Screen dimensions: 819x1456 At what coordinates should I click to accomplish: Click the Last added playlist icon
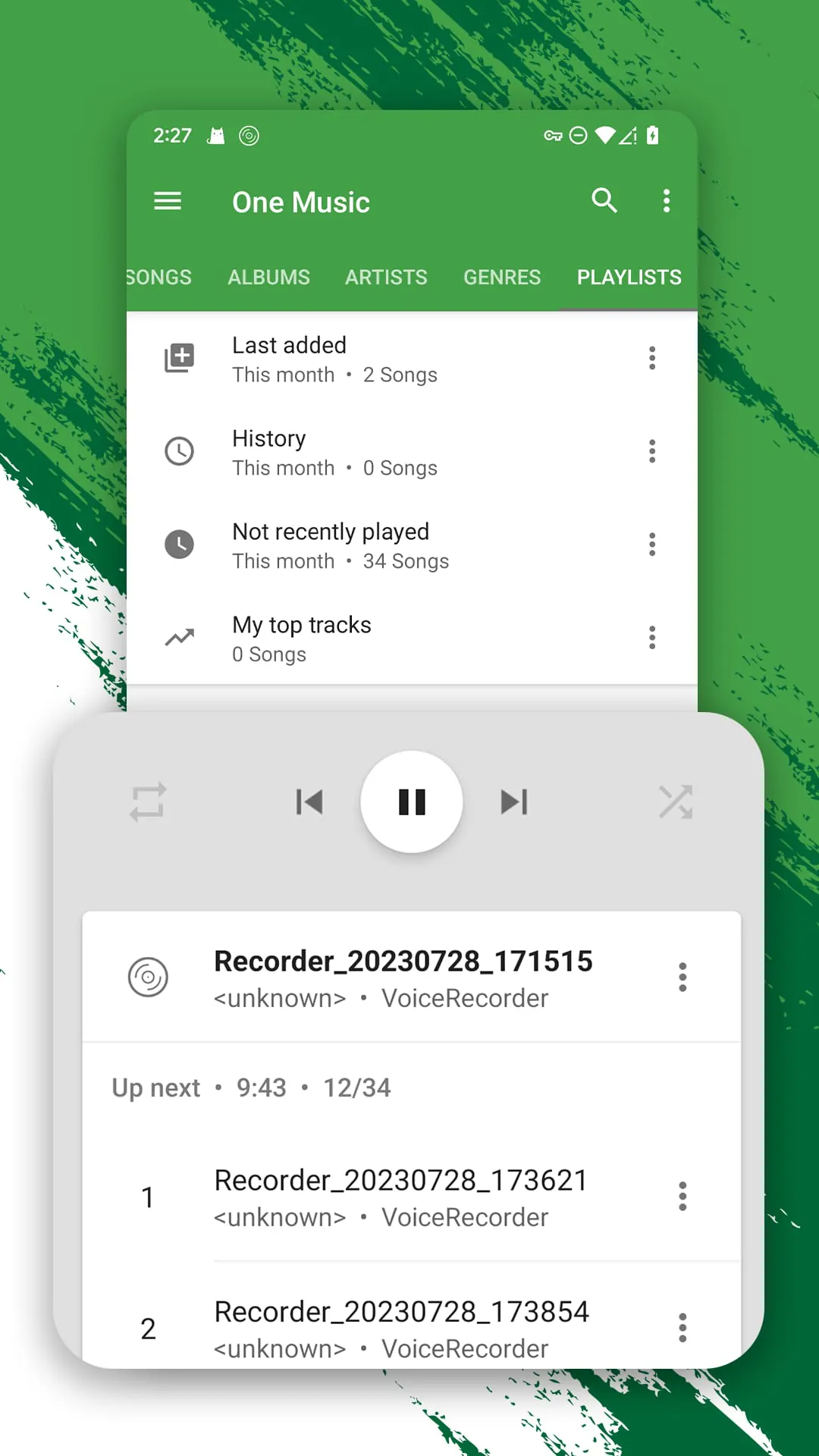pyautogui.click(x=179, y=358)
